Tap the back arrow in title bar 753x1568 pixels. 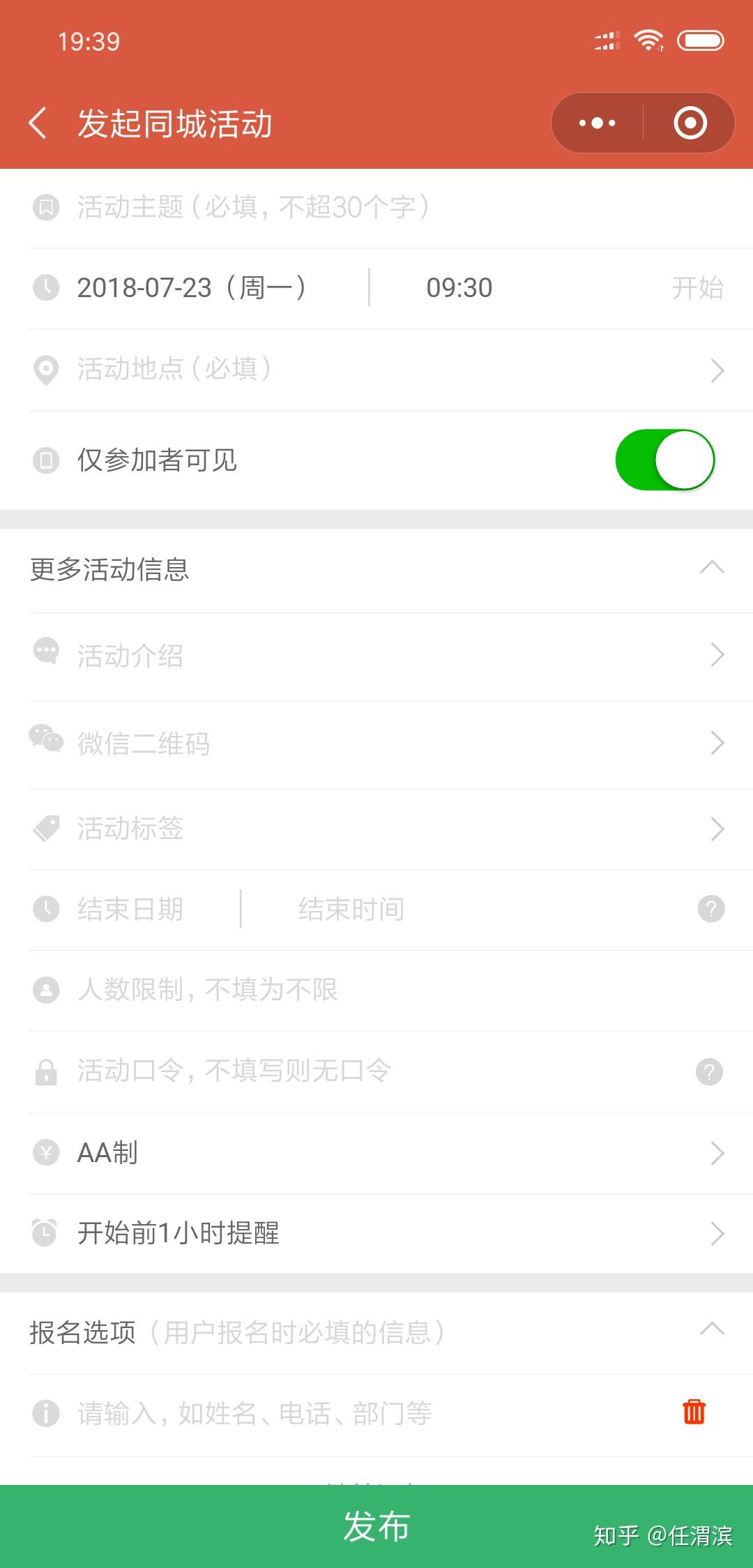(40, 121)
